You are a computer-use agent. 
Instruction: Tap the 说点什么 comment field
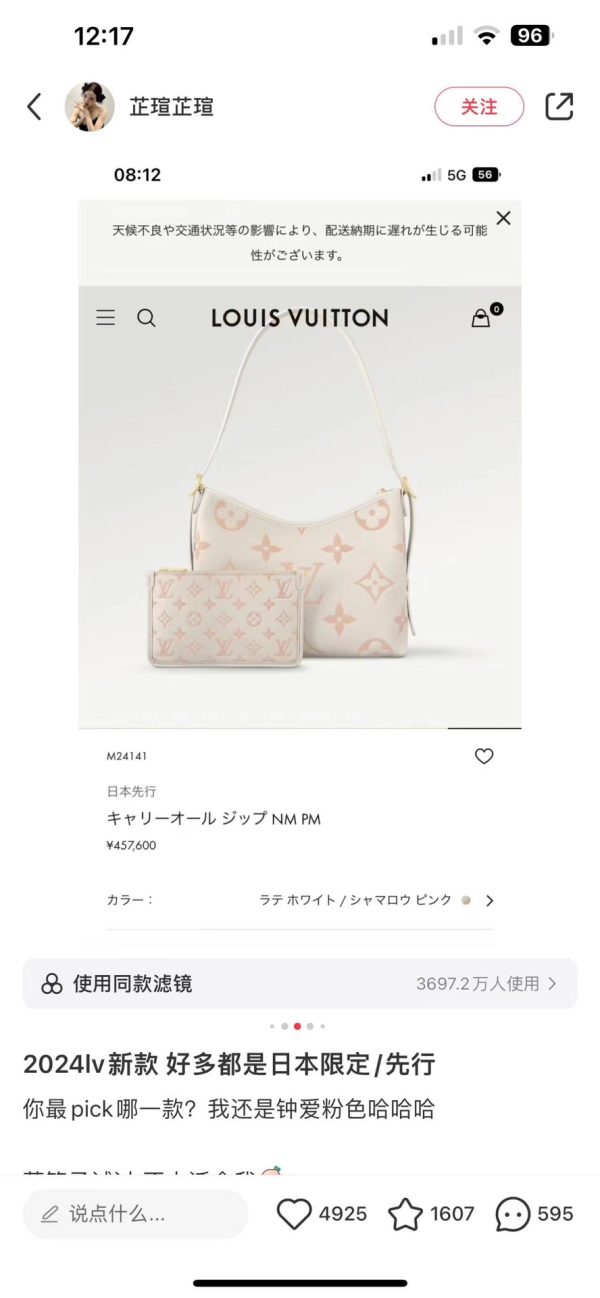tap(135, 1214)
